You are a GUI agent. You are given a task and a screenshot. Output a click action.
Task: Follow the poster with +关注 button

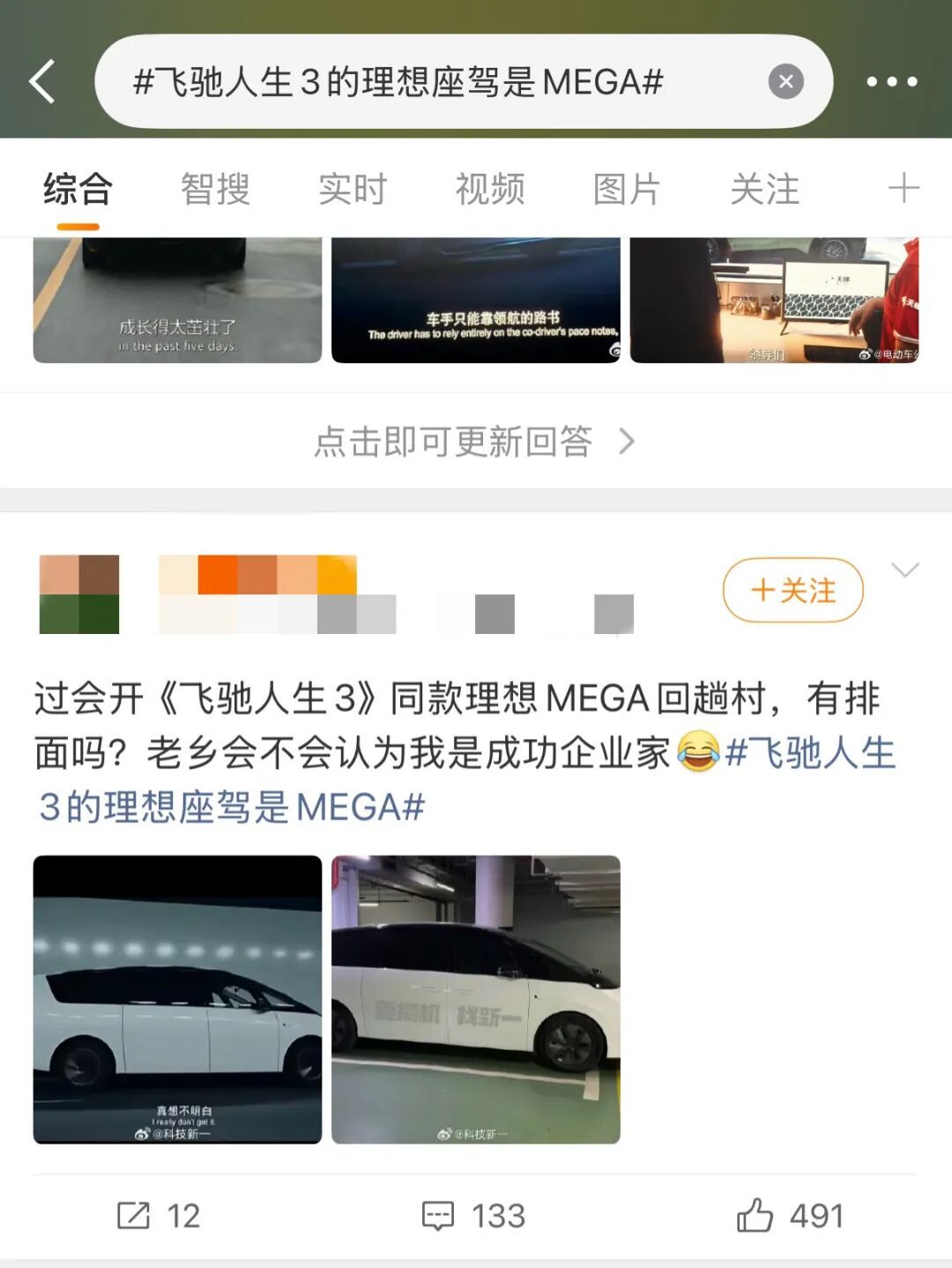tap(792, 590)
